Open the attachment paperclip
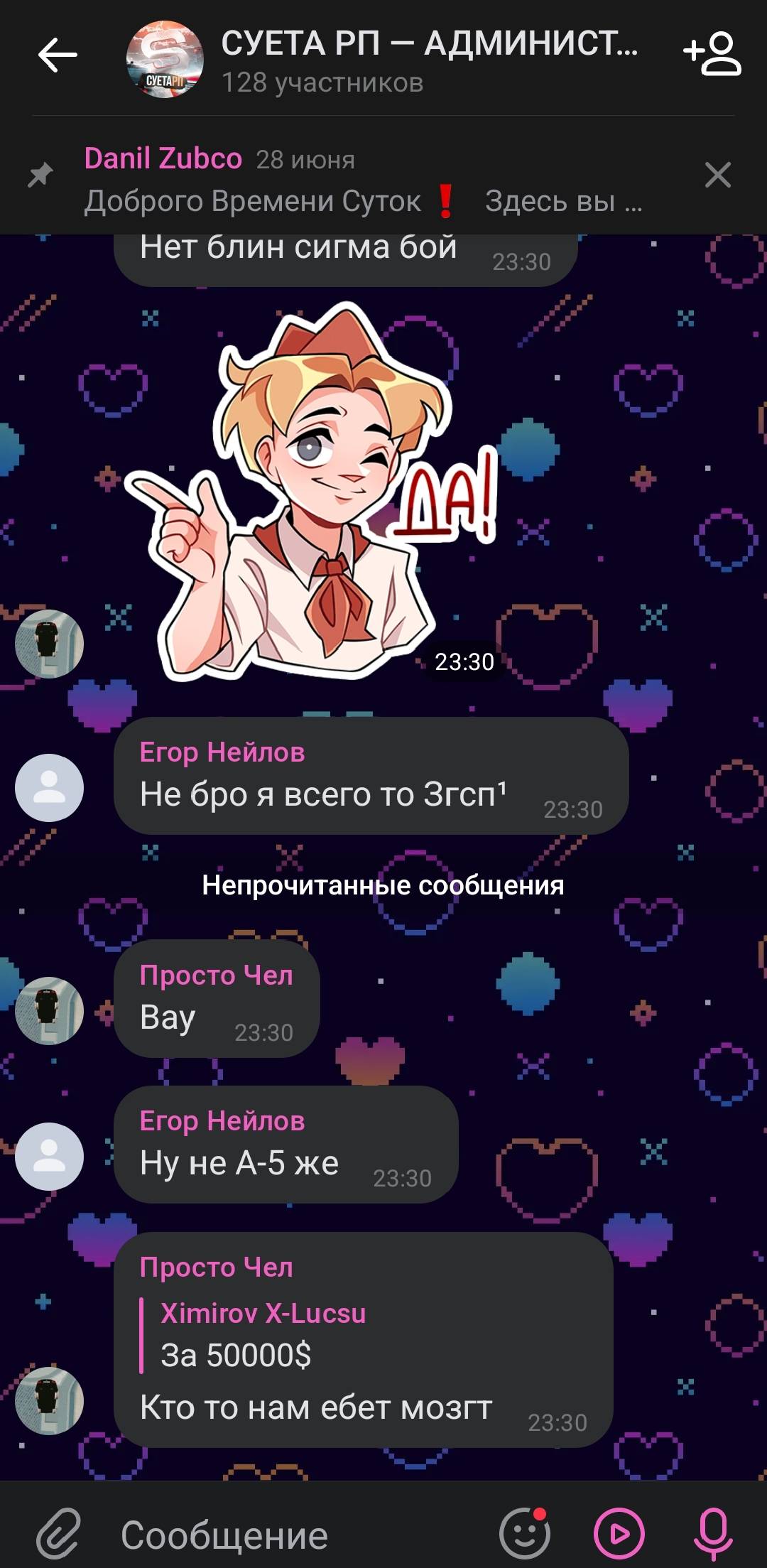The height and width of the screenshot is (1568, 767). coord(58,1535)
